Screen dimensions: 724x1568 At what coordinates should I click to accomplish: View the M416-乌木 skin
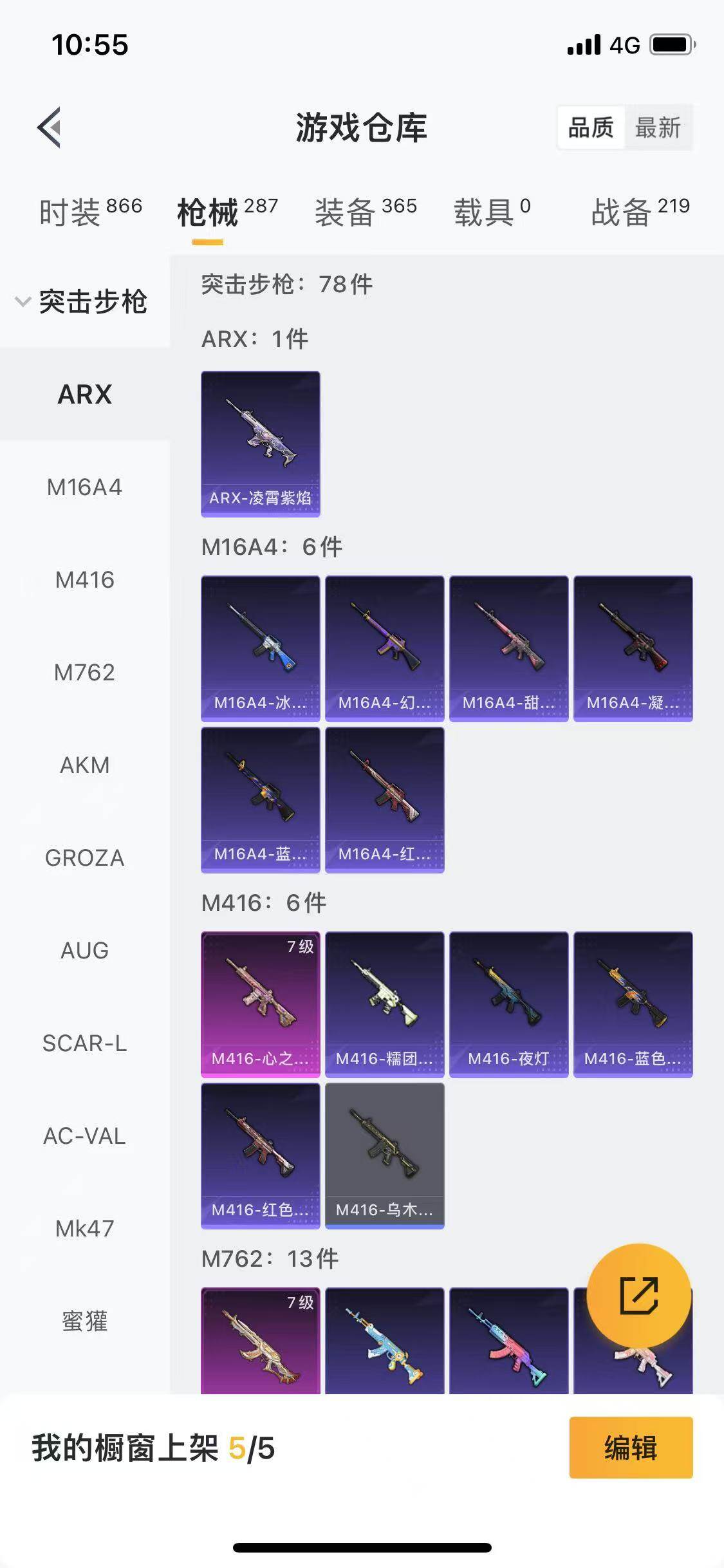click(x=384, y=1155)
